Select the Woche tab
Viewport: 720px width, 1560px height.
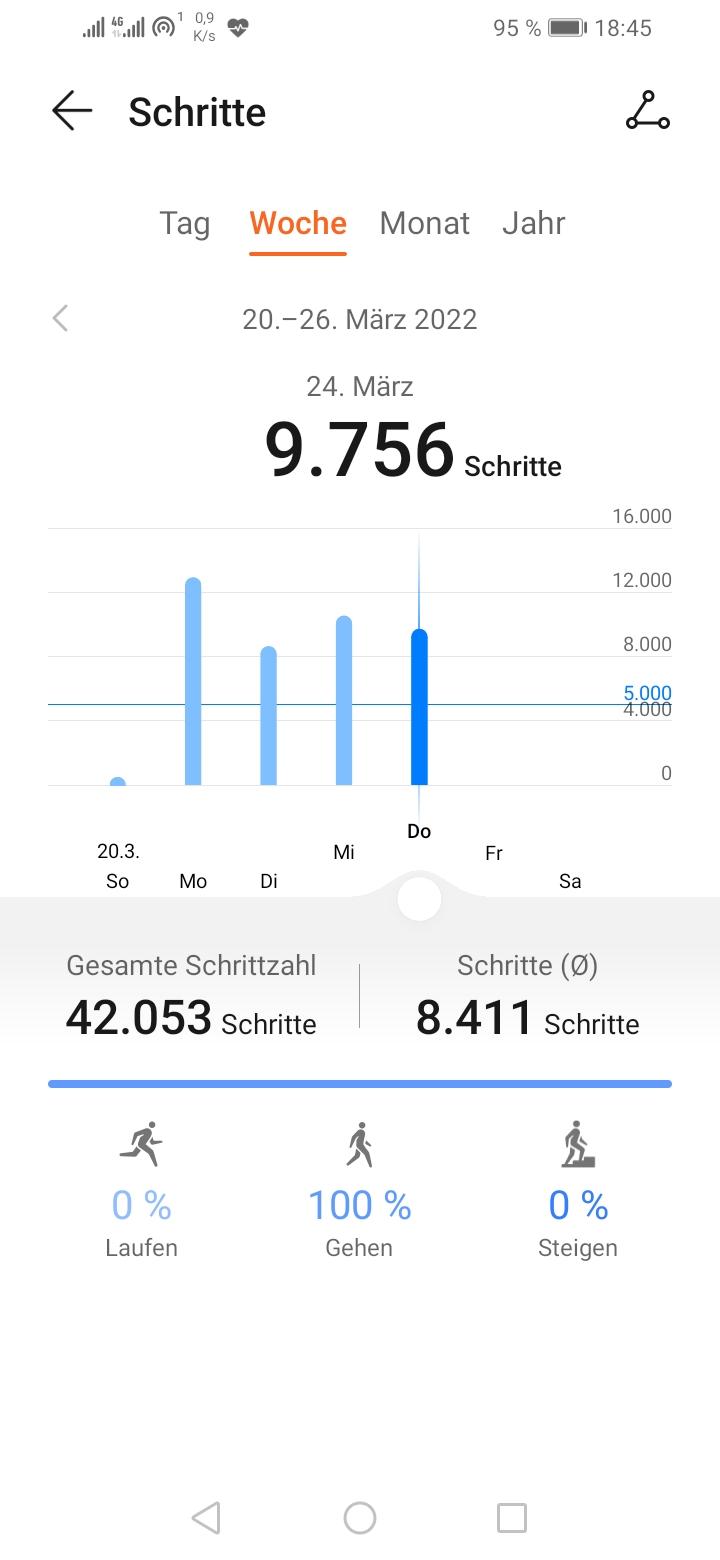point(298,223)
